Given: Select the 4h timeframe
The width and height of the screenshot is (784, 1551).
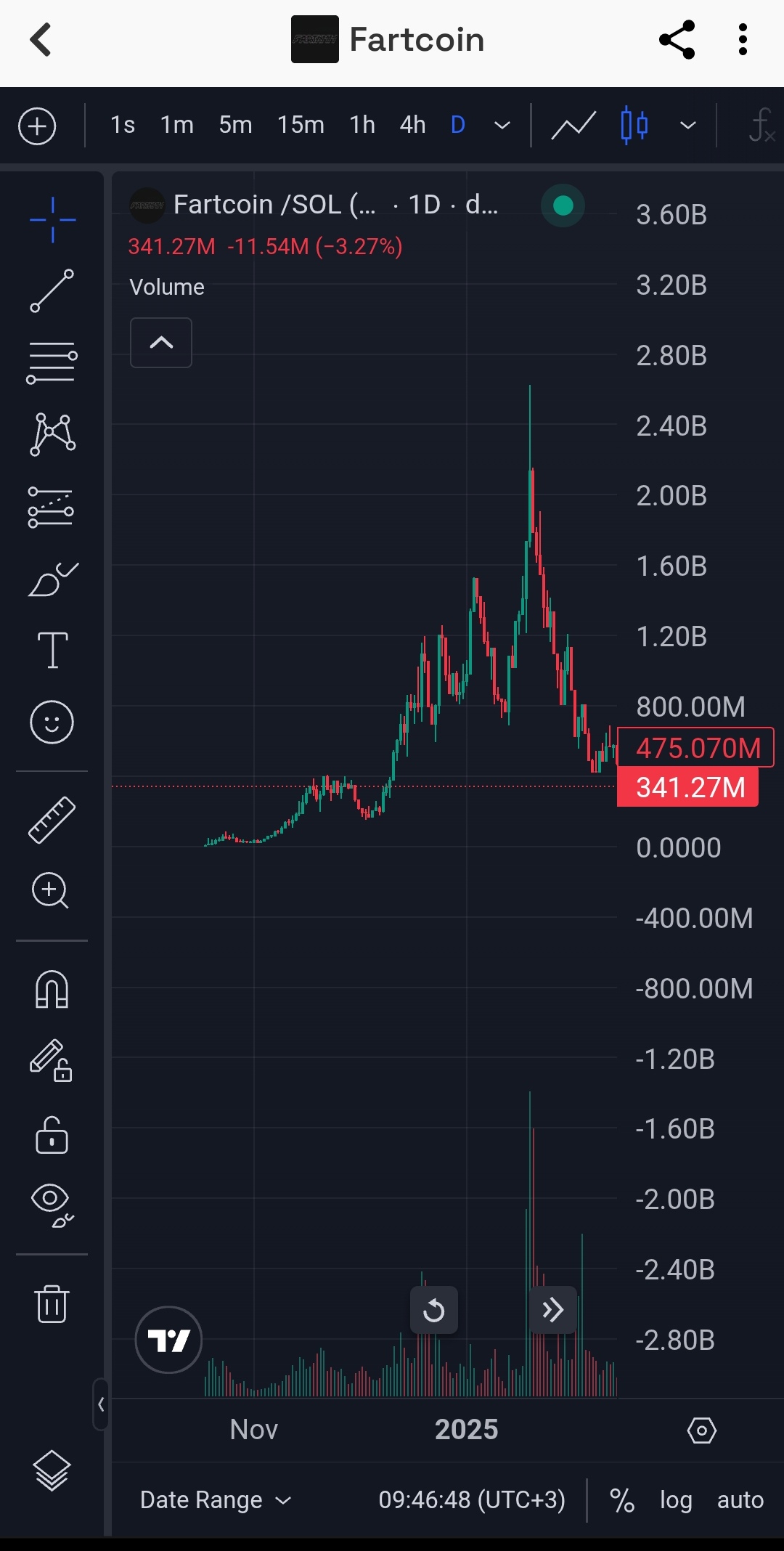Looking at the screenshot, I should (x=412, y=125).
